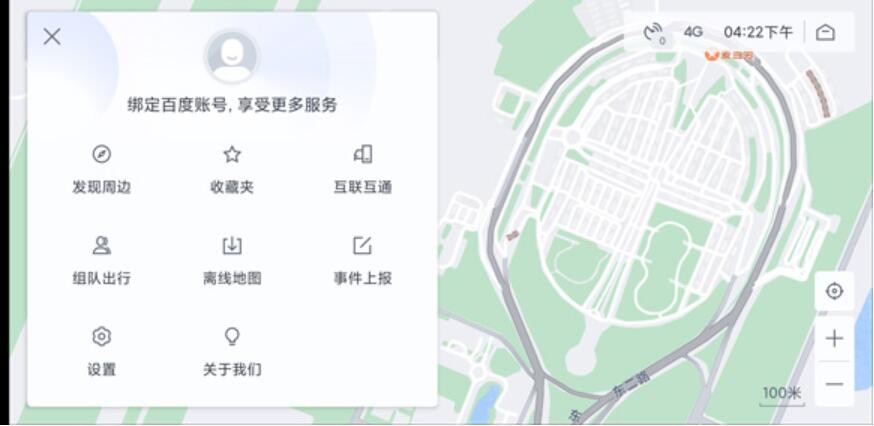Recenter map on current location
This screenshot has height=426, width=874.
(x=834, y=291)
